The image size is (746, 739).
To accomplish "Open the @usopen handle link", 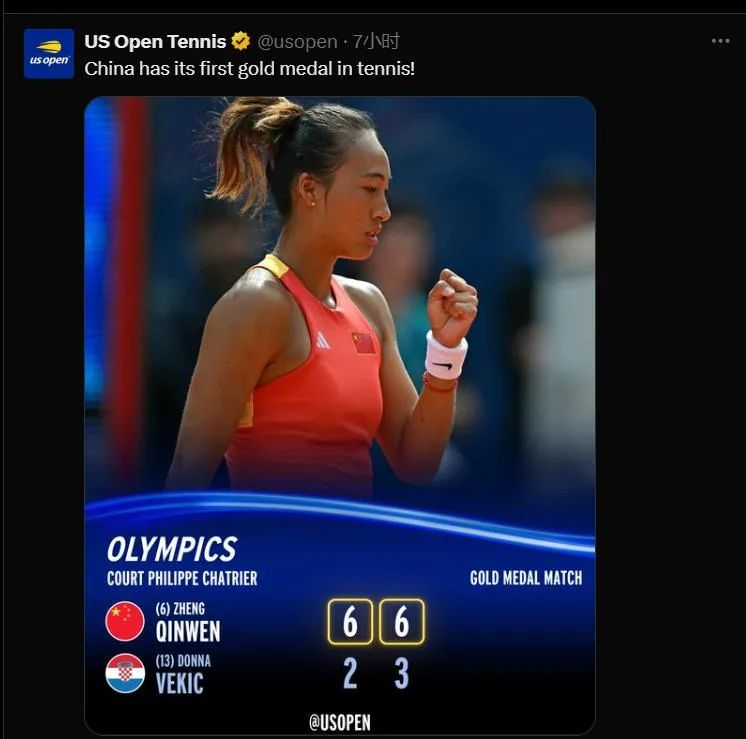I will tap(297, 42).
